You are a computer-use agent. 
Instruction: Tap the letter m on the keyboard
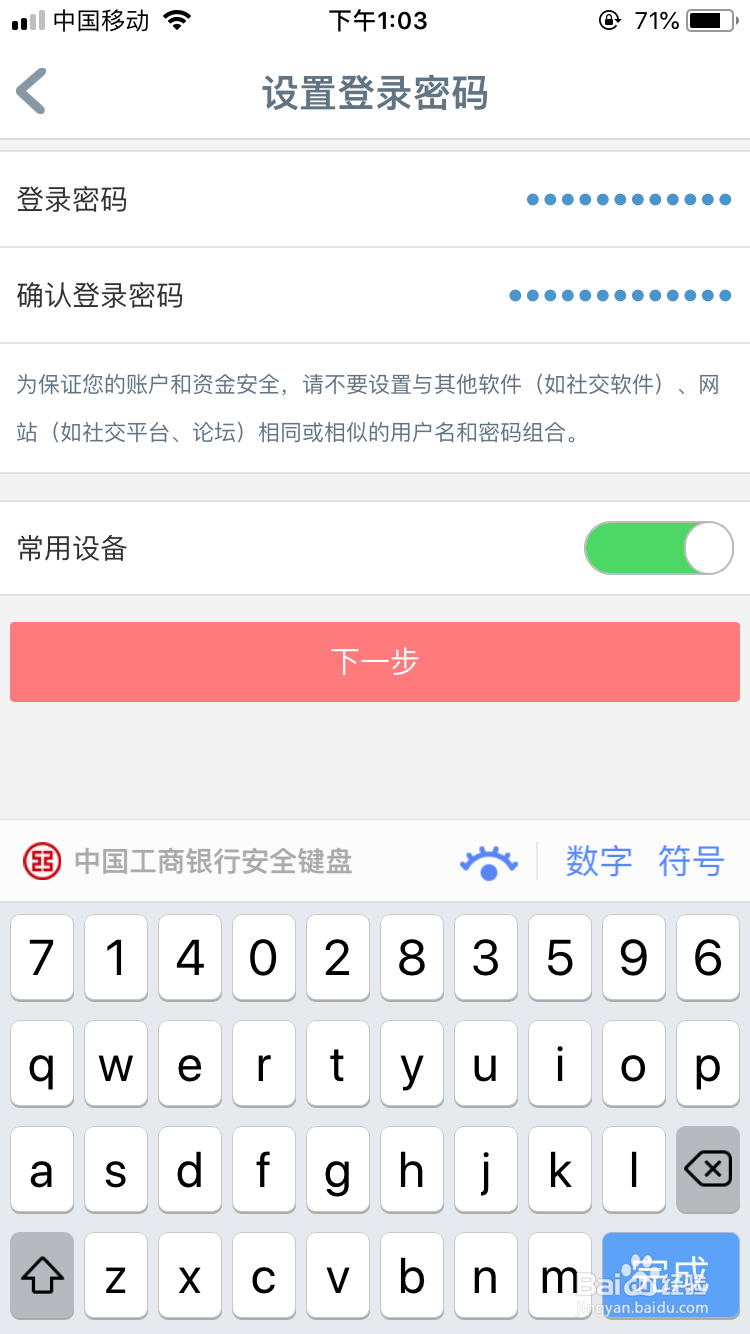(x=560, y=1276)
